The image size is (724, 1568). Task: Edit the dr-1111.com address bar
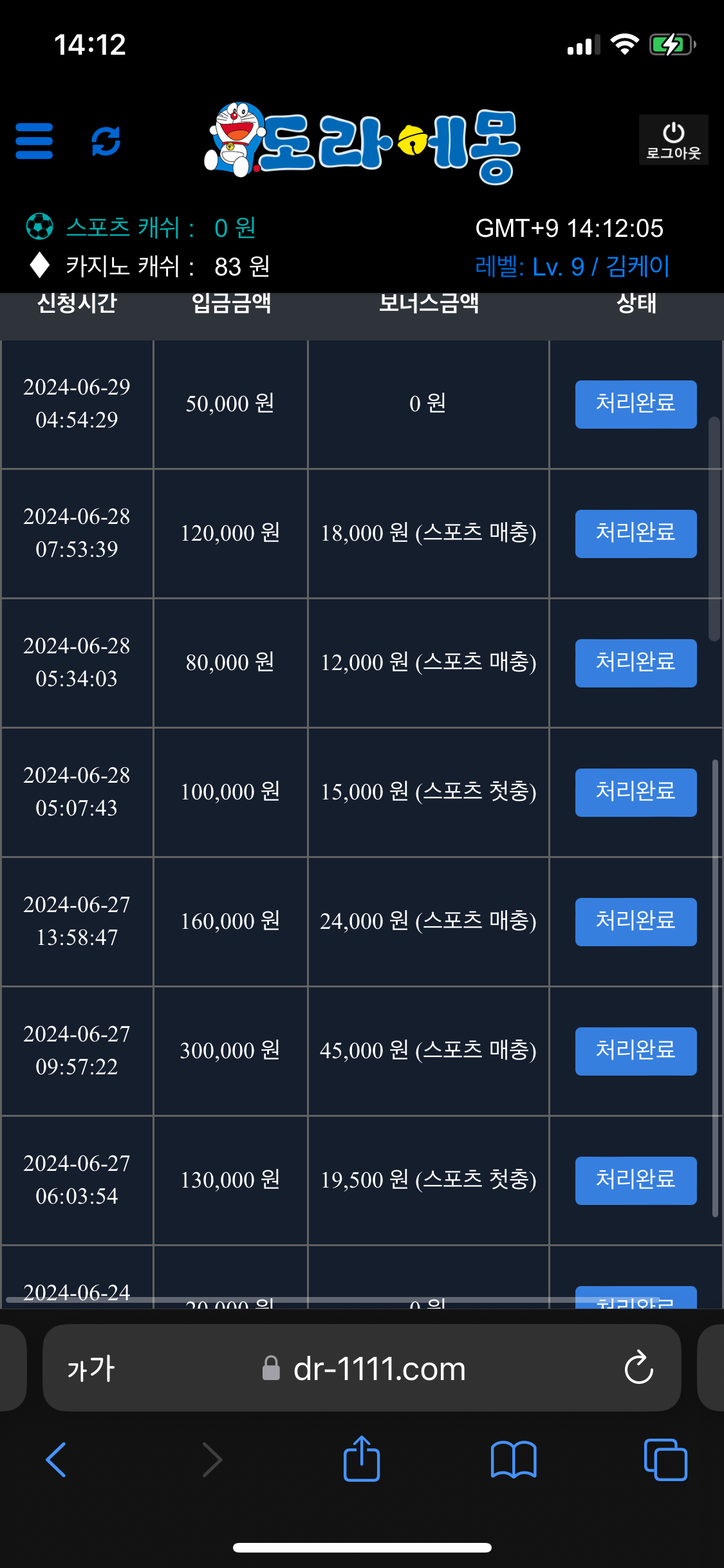[x=378, y=1368]
